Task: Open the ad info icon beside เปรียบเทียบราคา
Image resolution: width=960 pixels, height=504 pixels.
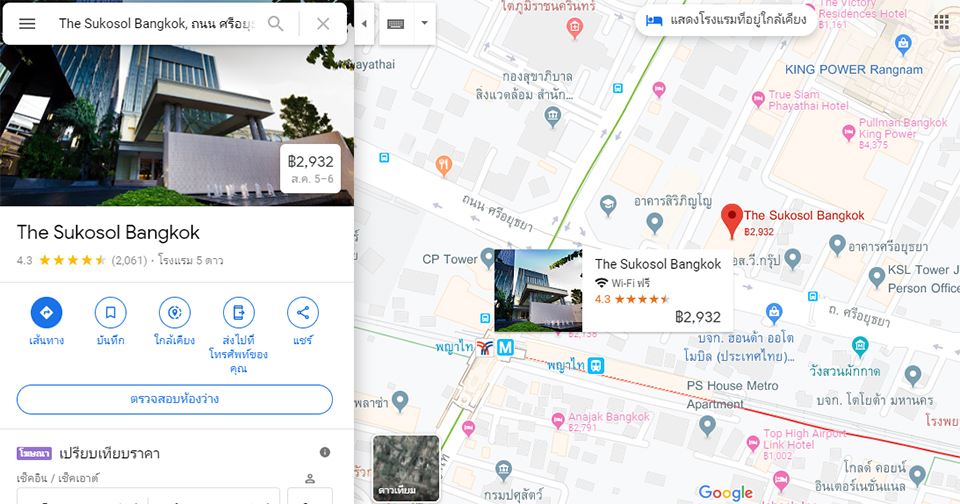Action: (324, 453)
